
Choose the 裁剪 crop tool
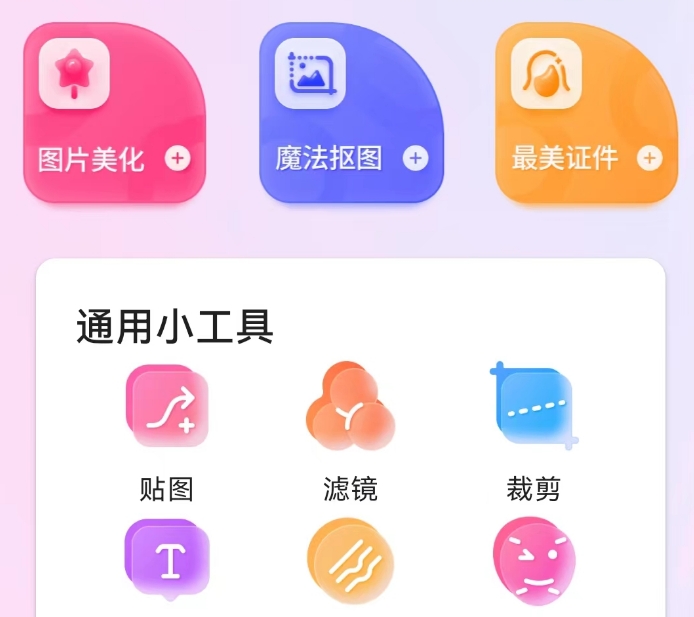pyautogui.click(x=534, y=407)
